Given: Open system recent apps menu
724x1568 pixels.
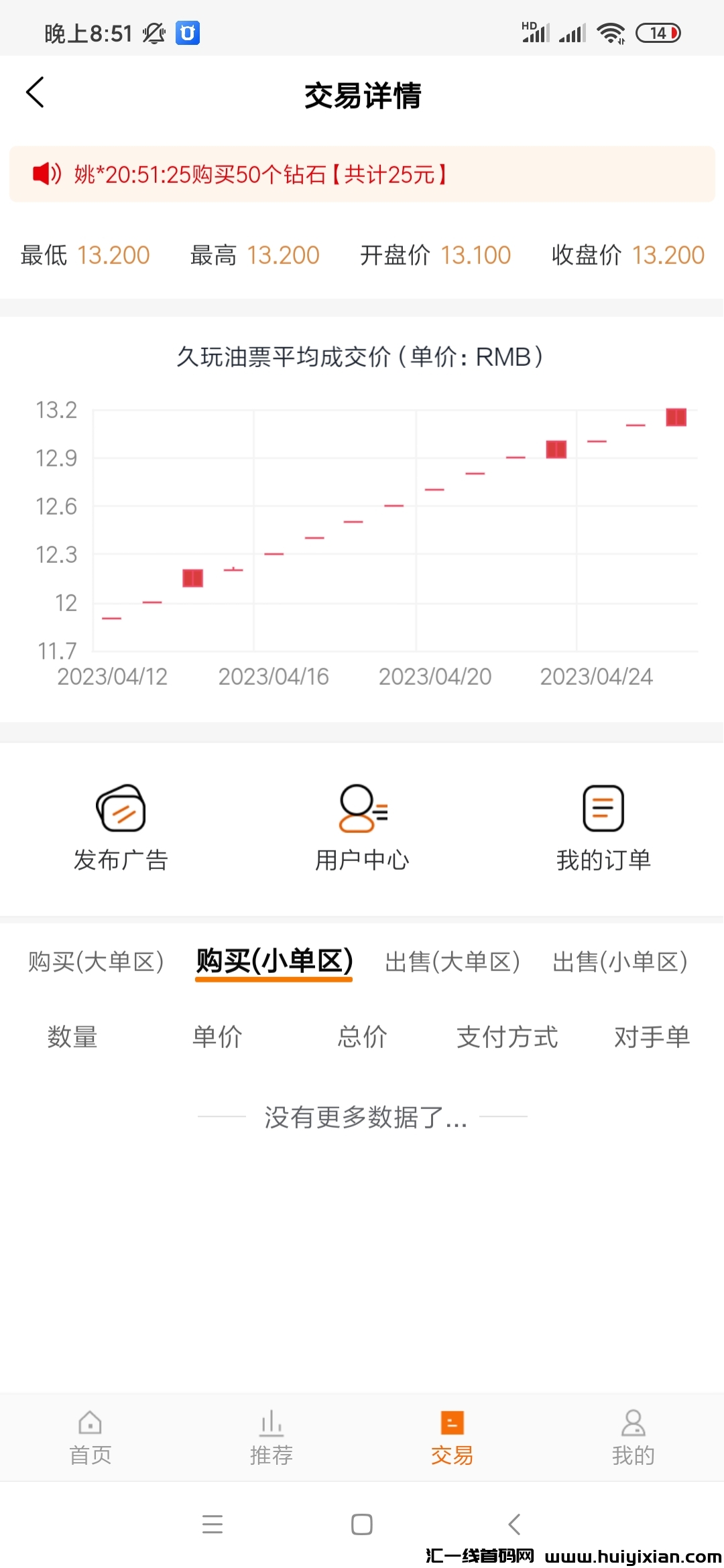Looking at the screenshot, I should (x=213, y=1524).
